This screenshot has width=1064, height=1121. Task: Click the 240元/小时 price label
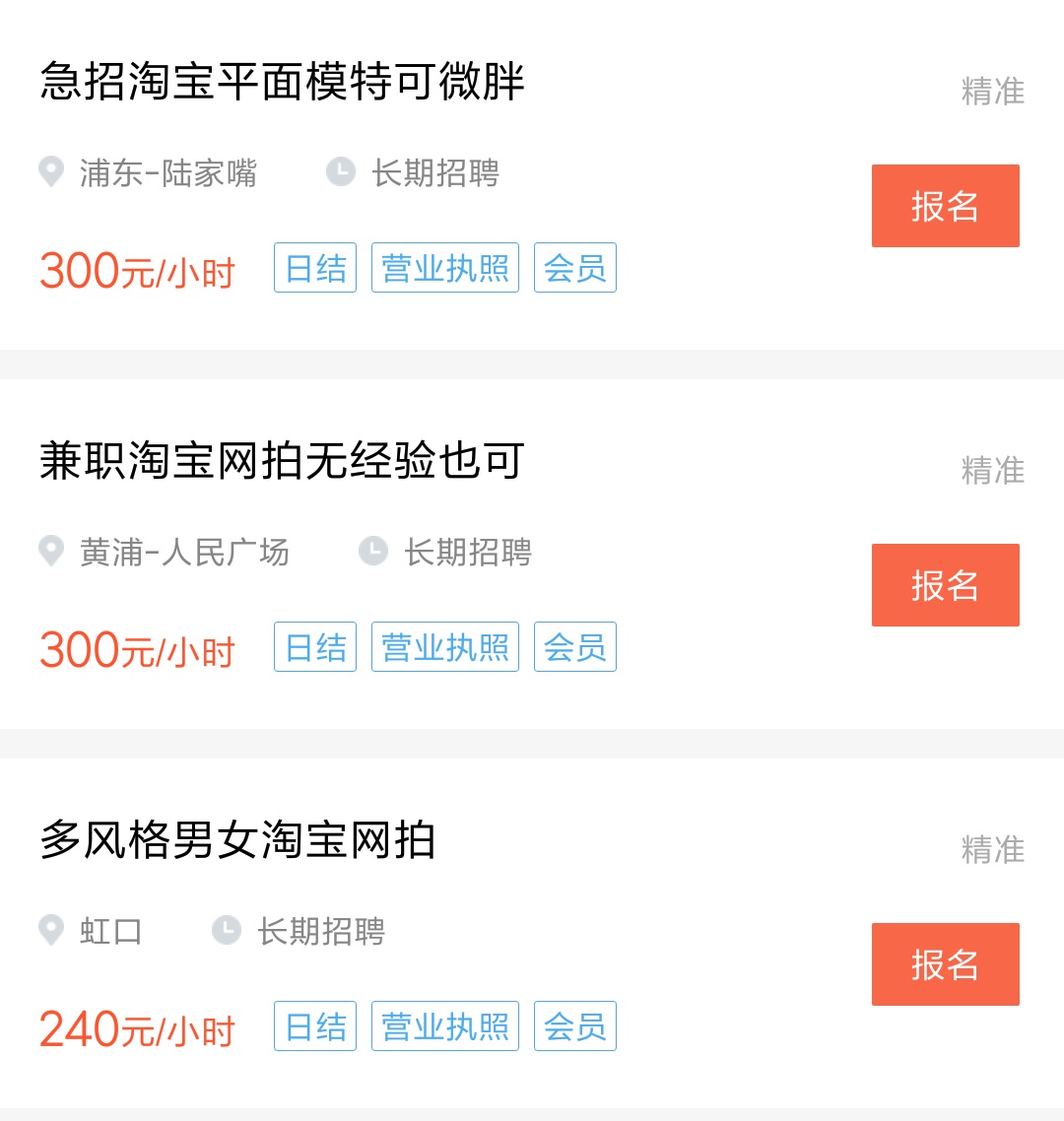pyautogui.click(x=136, y=1027)
